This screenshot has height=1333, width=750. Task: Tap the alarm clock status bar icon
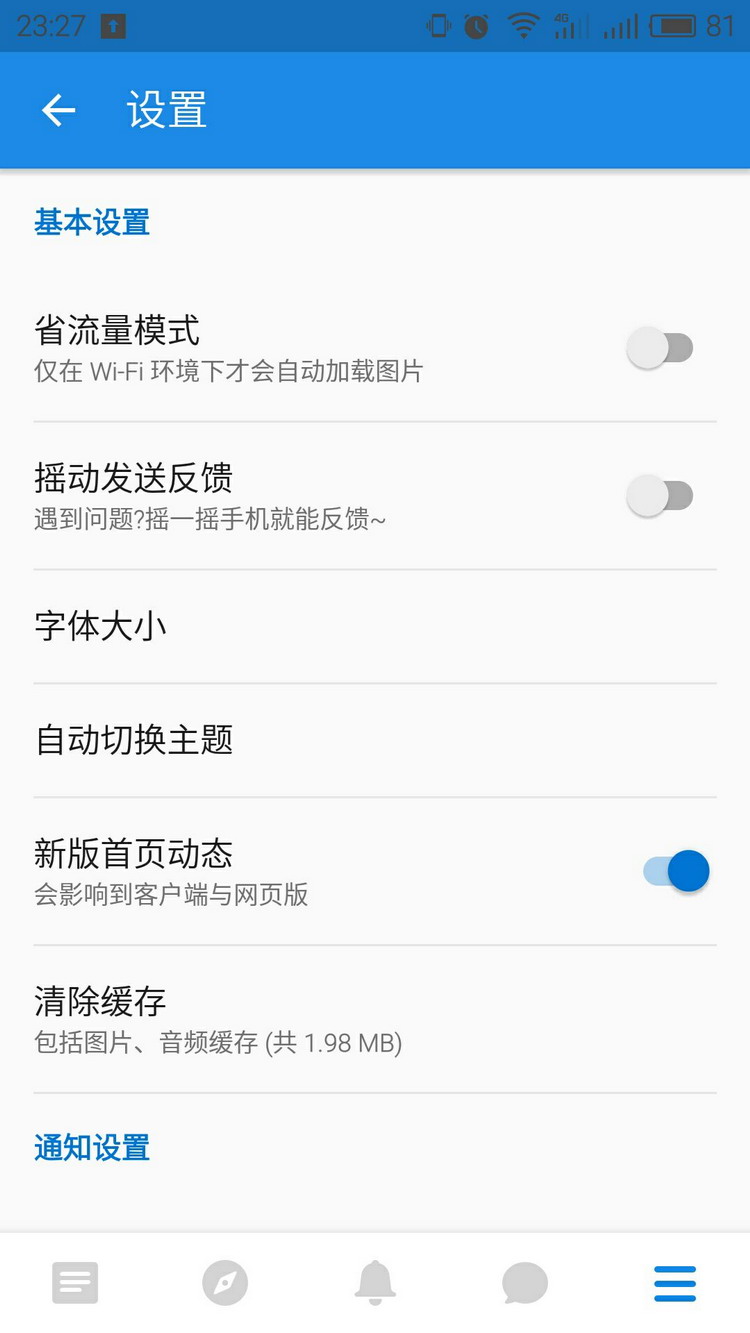(478, 25)
